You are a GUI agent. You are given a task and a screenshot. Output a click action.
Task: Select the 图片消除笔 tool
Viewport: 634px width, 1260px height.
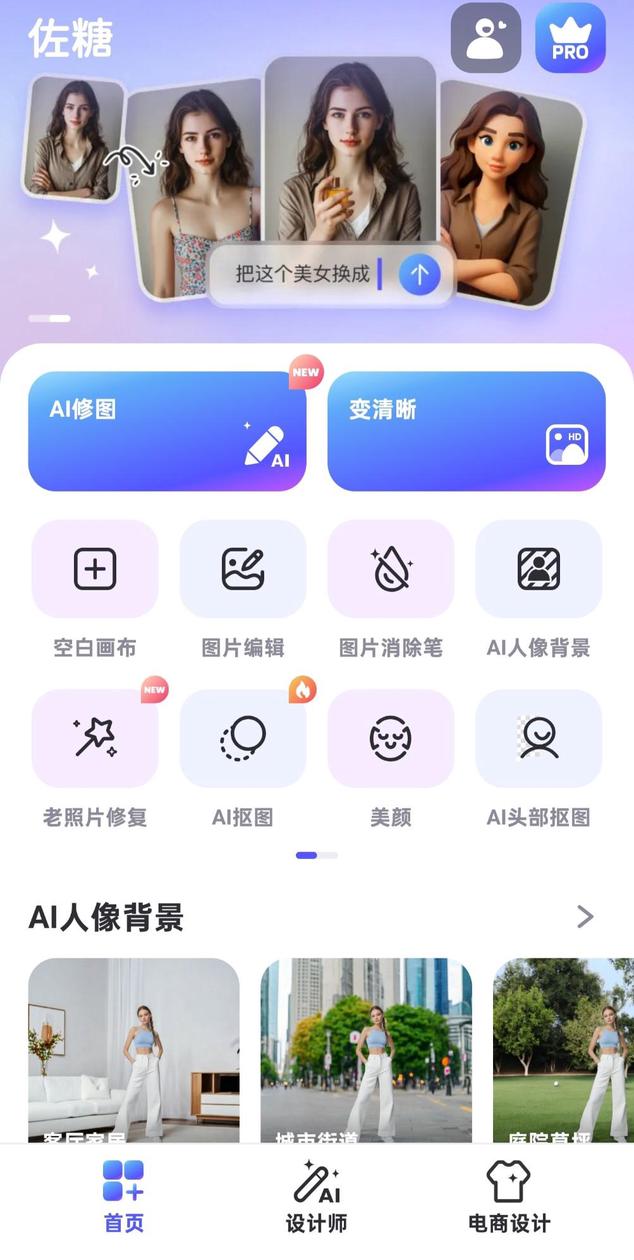tap(391, 569)
